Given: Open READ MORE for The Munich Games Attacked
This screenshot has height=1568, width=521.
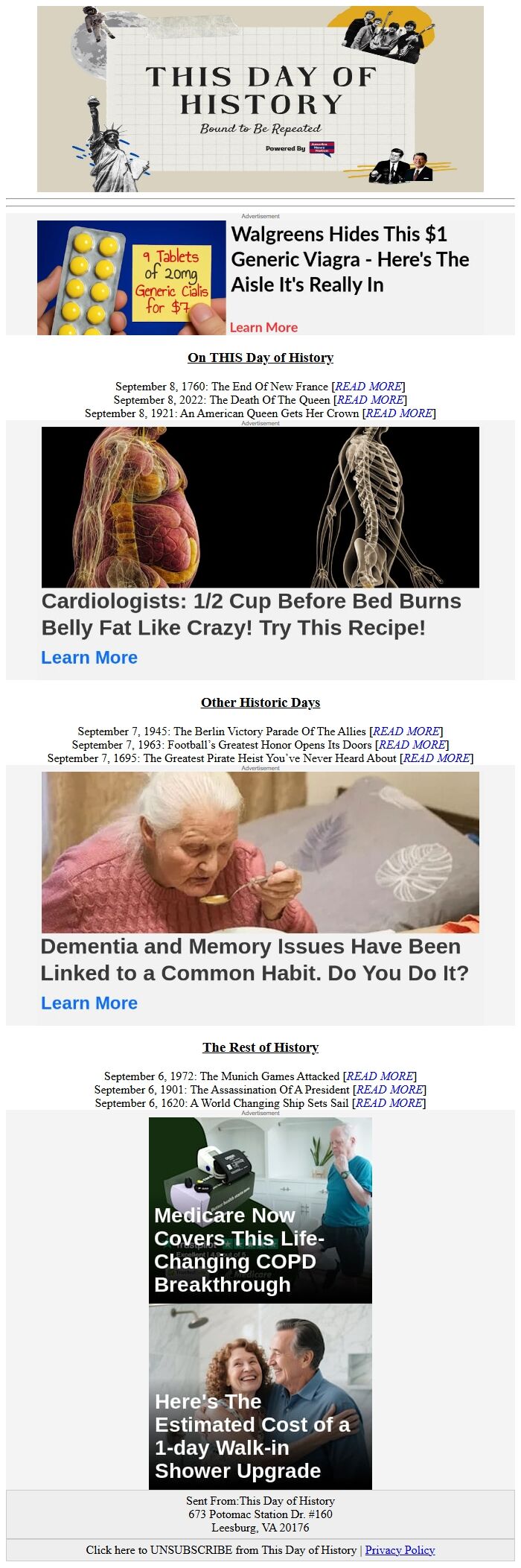Looking at the screenshot, I should click(380, 1076).
